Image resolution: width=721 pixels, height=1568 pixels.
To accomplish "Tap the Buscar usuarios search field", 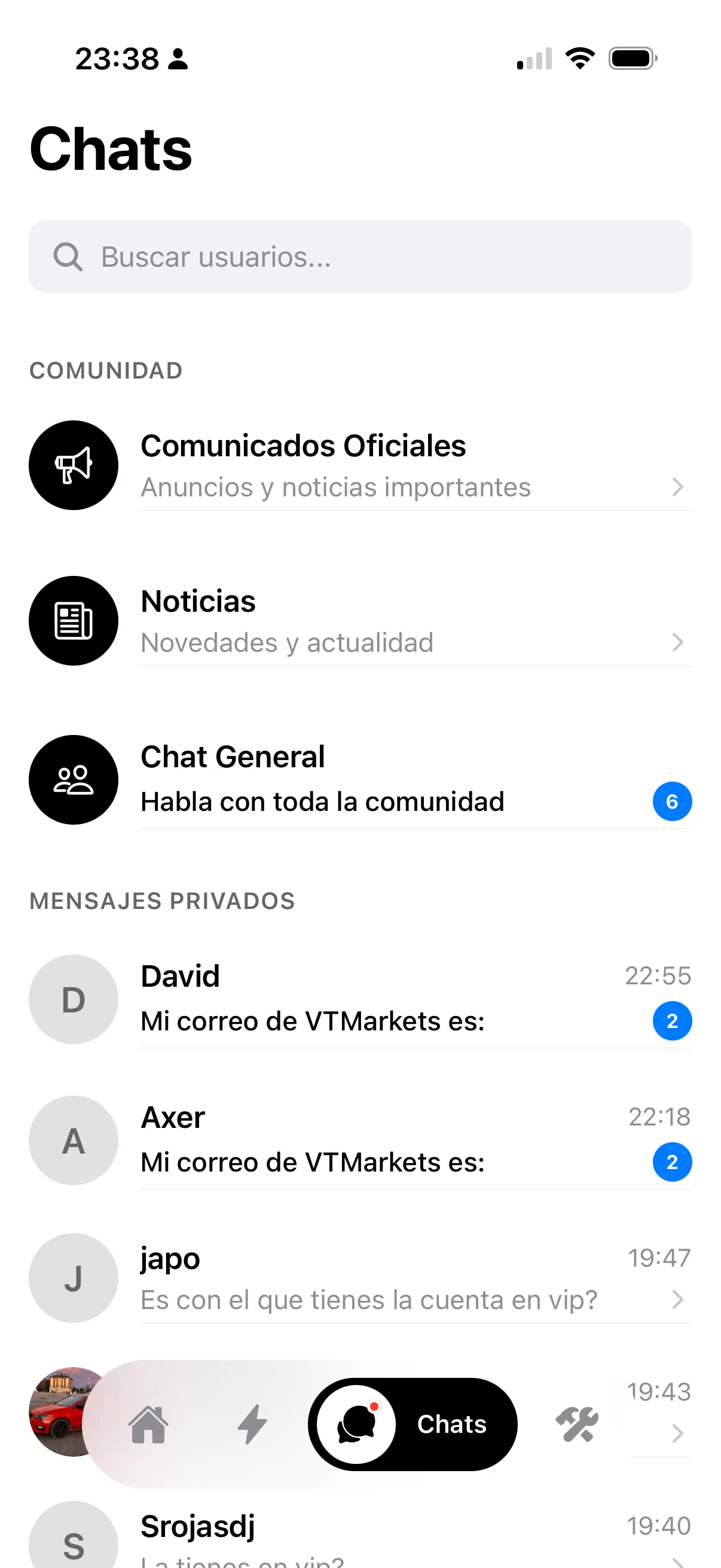I will 360,257.
